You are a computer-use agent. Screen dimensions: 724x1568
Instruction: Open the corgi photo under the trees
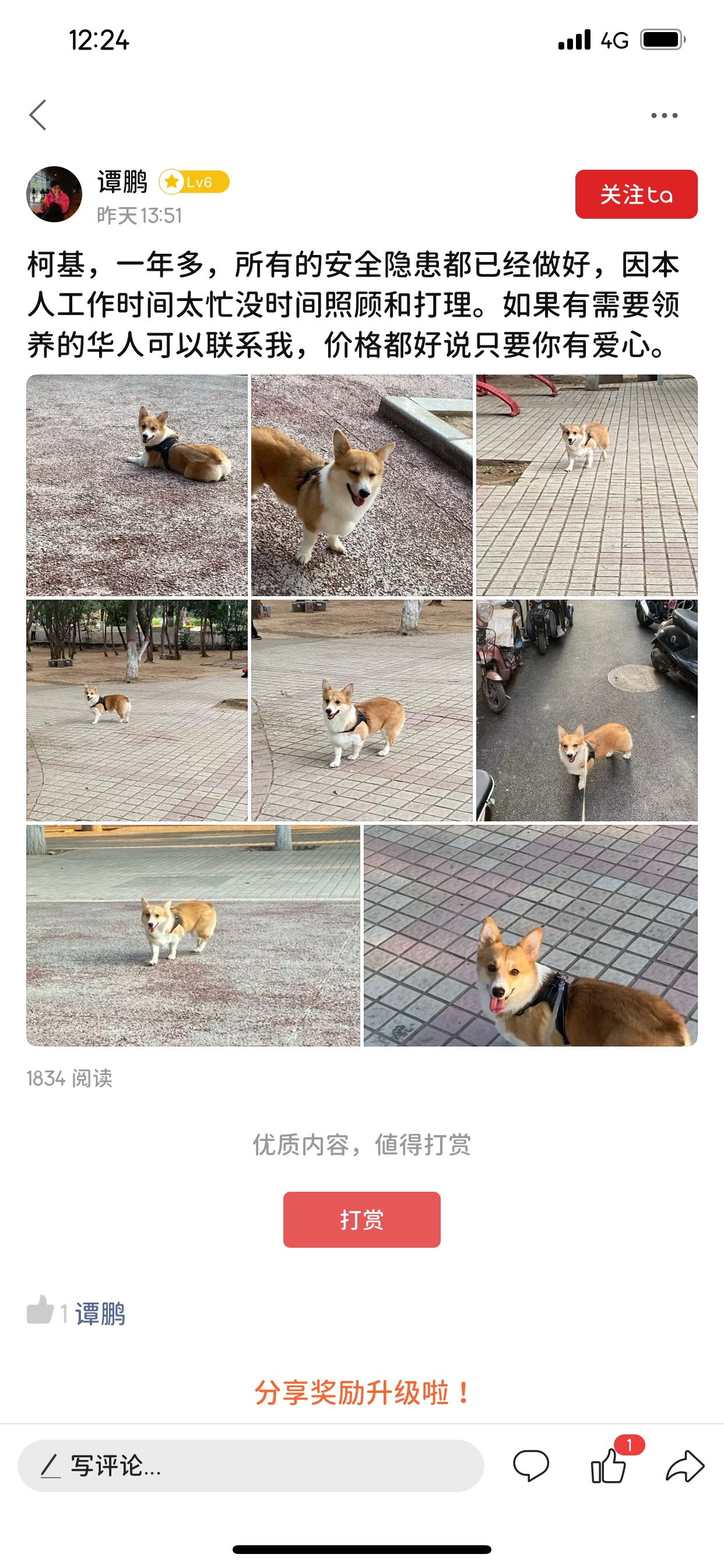click(x=137, y=710)
